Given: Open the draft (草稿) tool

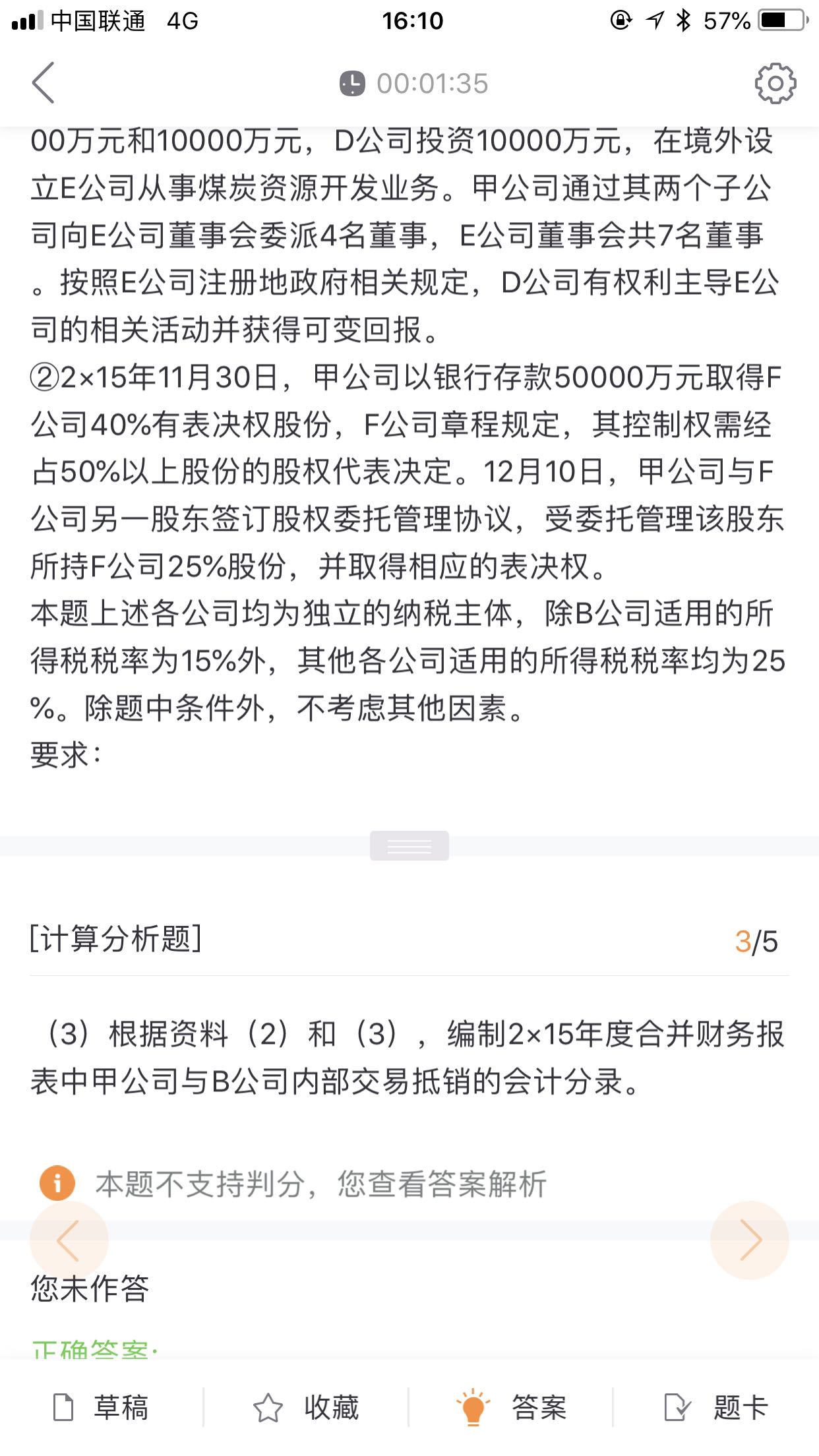Looking at the screenshot, I should (x=104, y=1408).
